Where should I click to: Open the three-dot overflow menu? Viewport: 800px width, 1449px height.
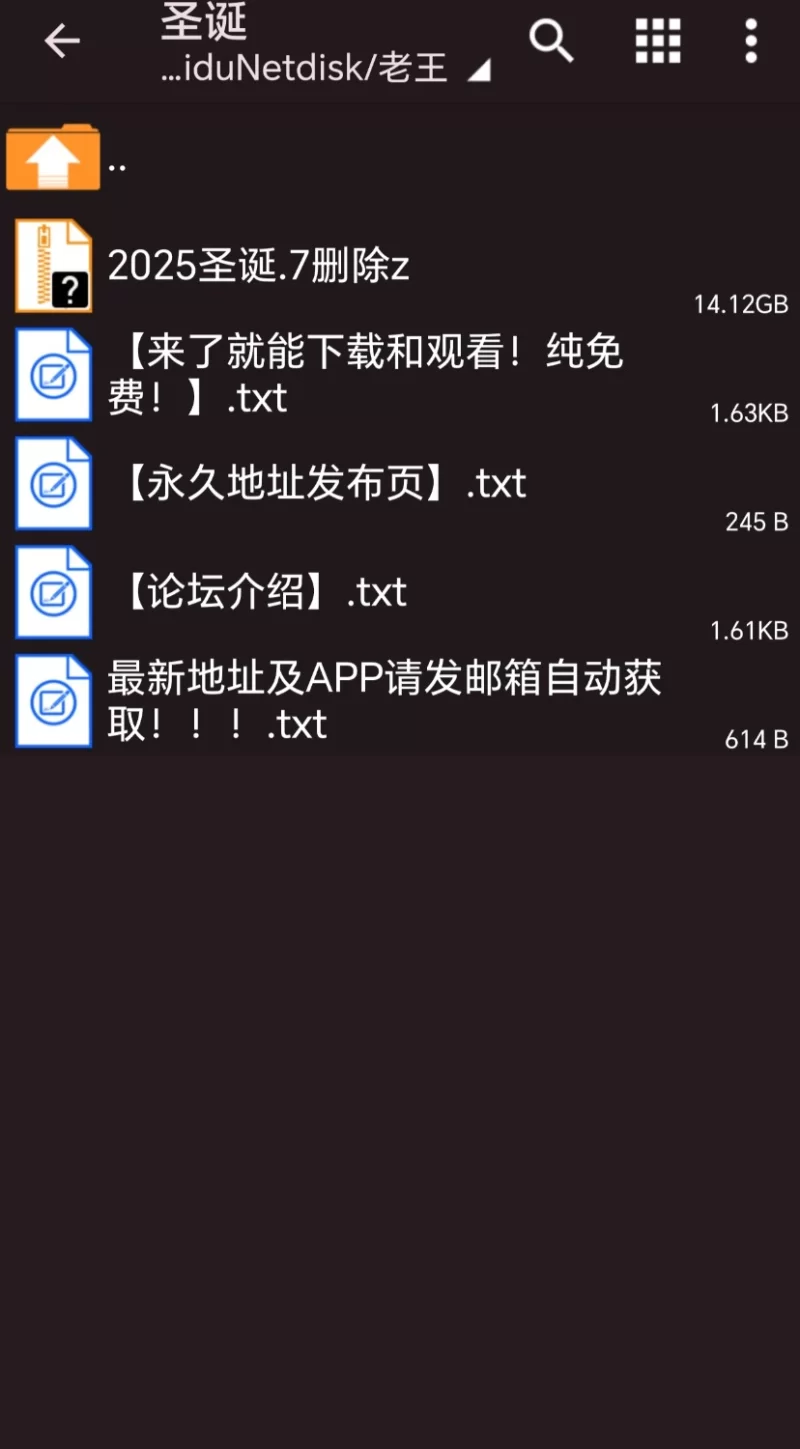point(751,42)
